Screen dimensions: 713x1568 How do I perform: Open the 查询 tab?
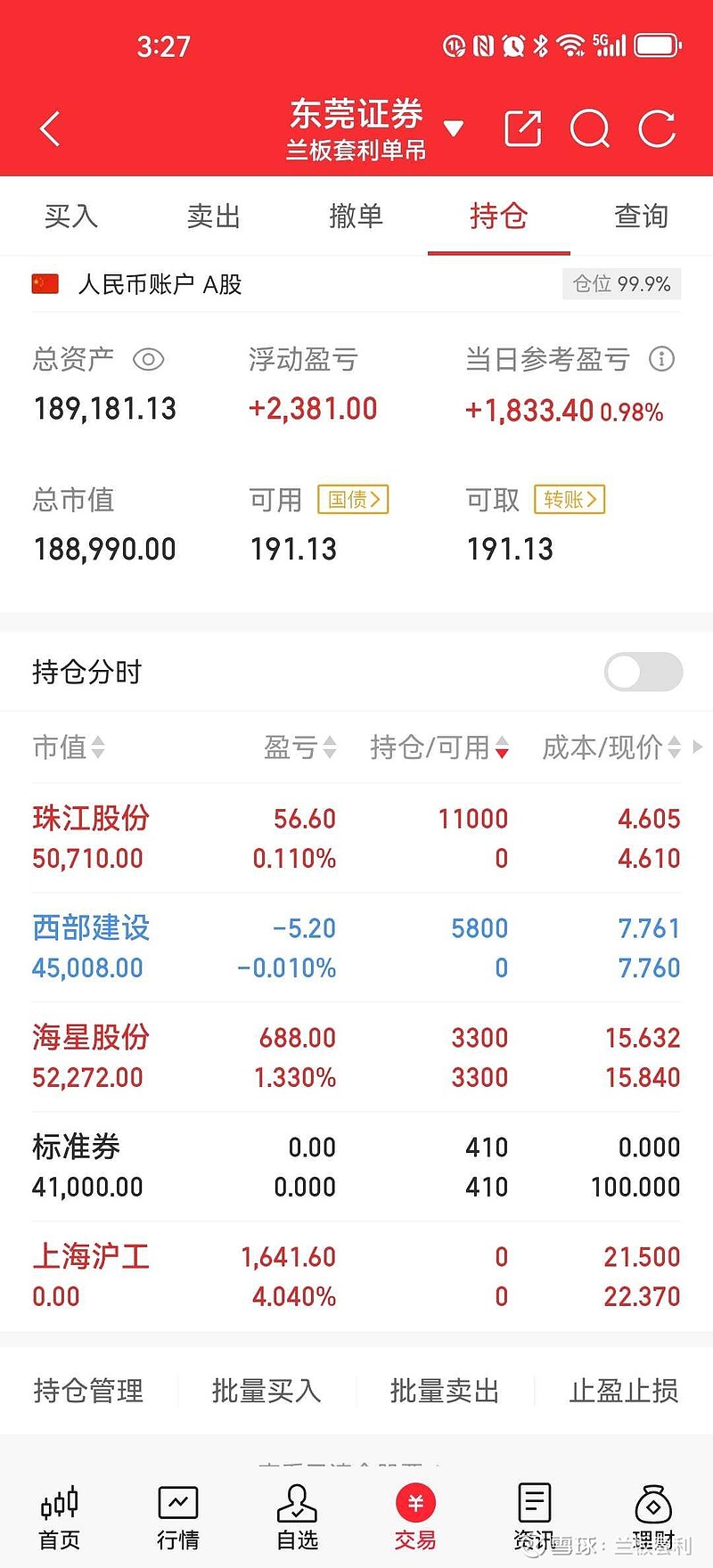(x=642, y=216)
